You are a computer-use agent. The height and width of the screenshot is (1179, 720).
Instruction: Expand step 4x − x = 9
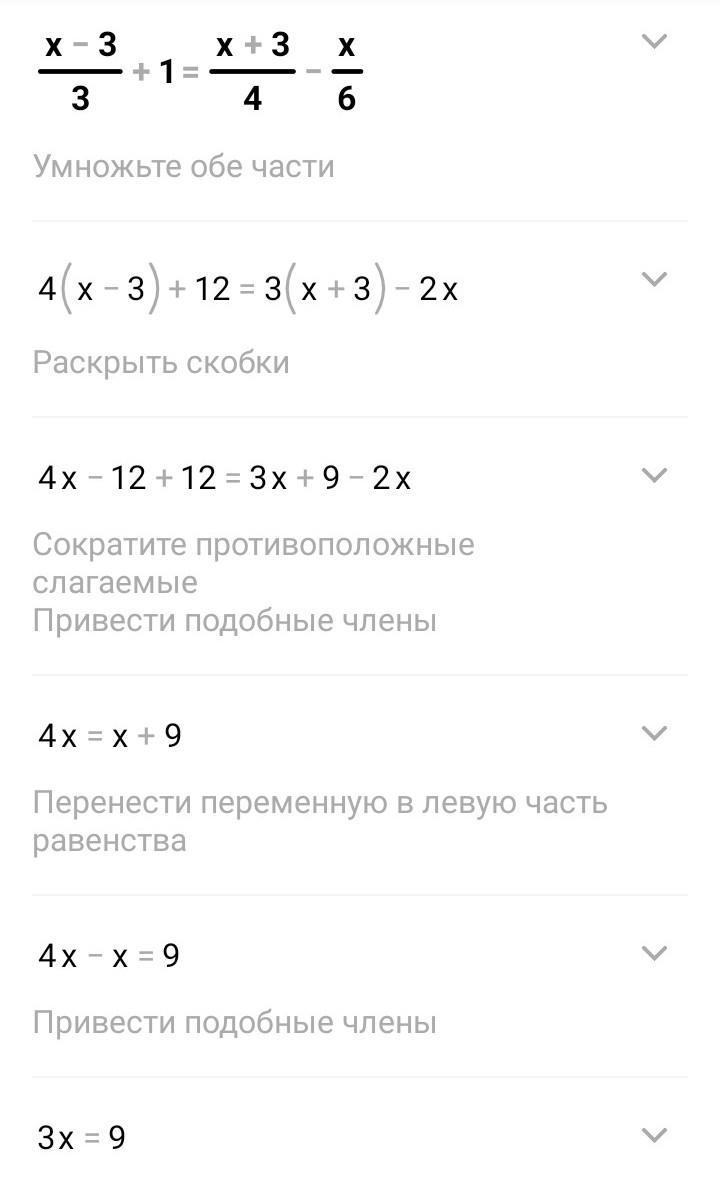pyautogui.click(x=653, y=953)
